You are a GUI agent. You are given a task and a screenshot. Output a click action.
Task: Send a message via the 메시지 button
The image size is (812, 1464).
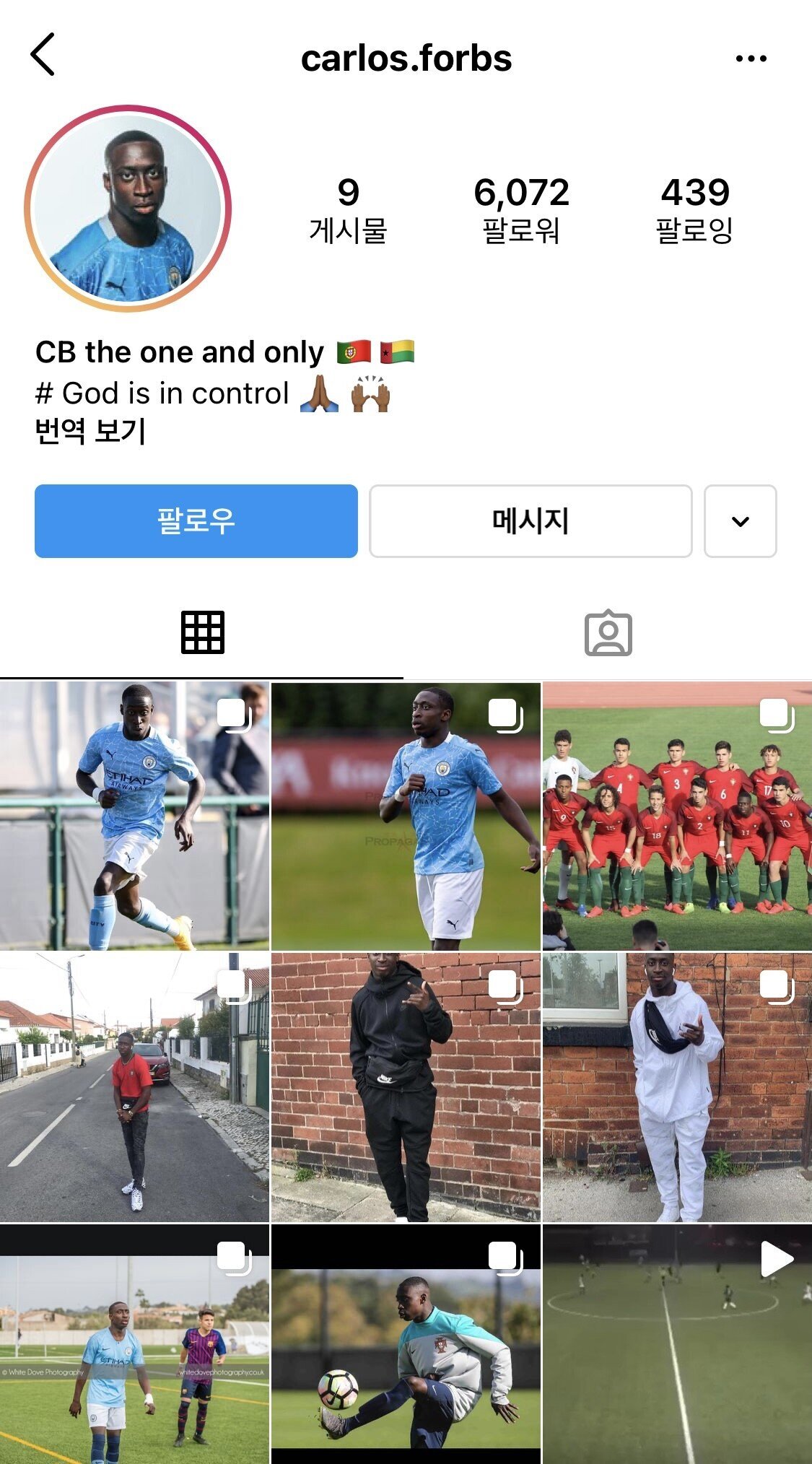531,520
